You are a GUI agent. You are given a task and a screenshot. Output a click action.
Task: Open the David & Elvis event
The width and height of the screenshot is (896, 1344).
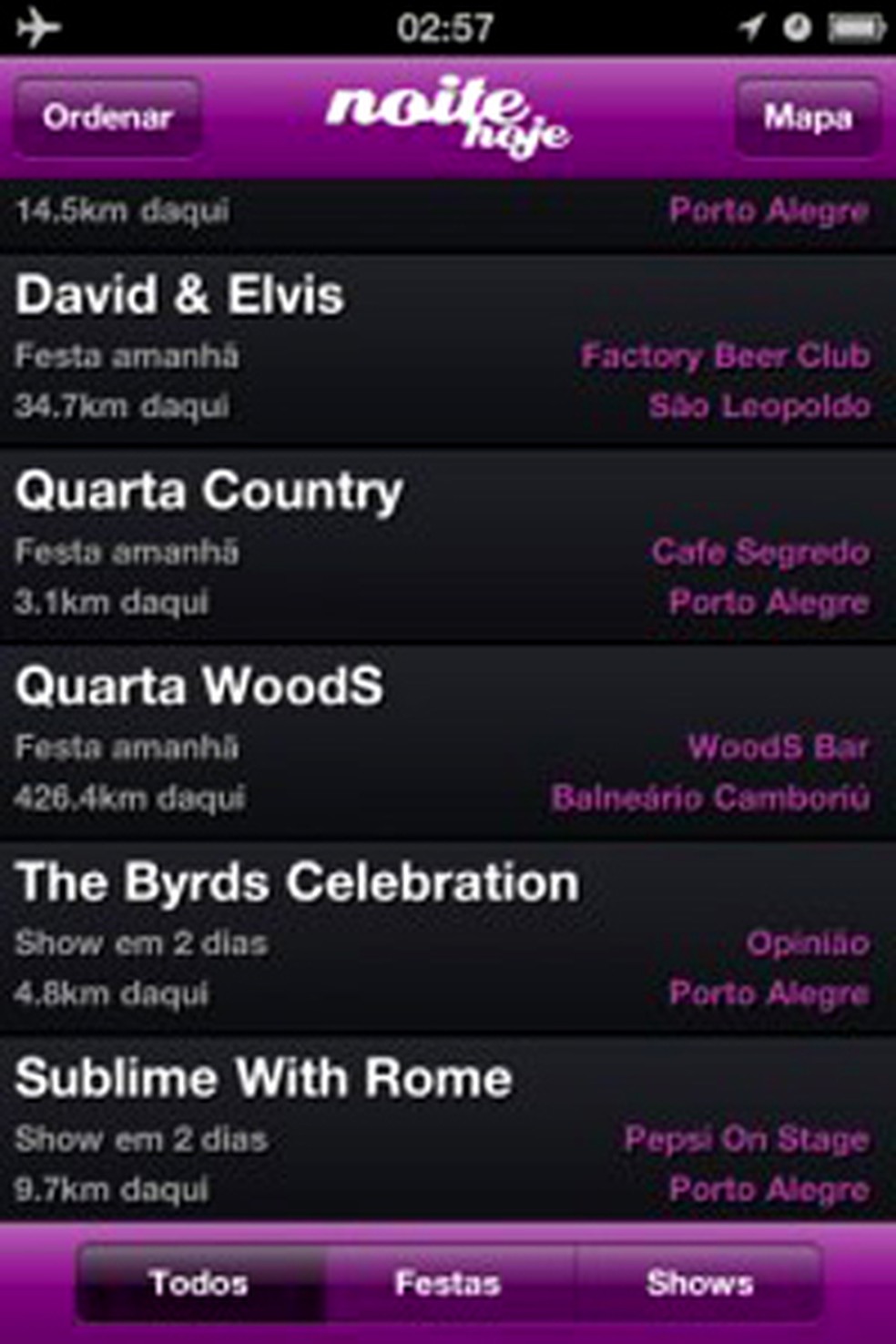(x=446, y=351)
